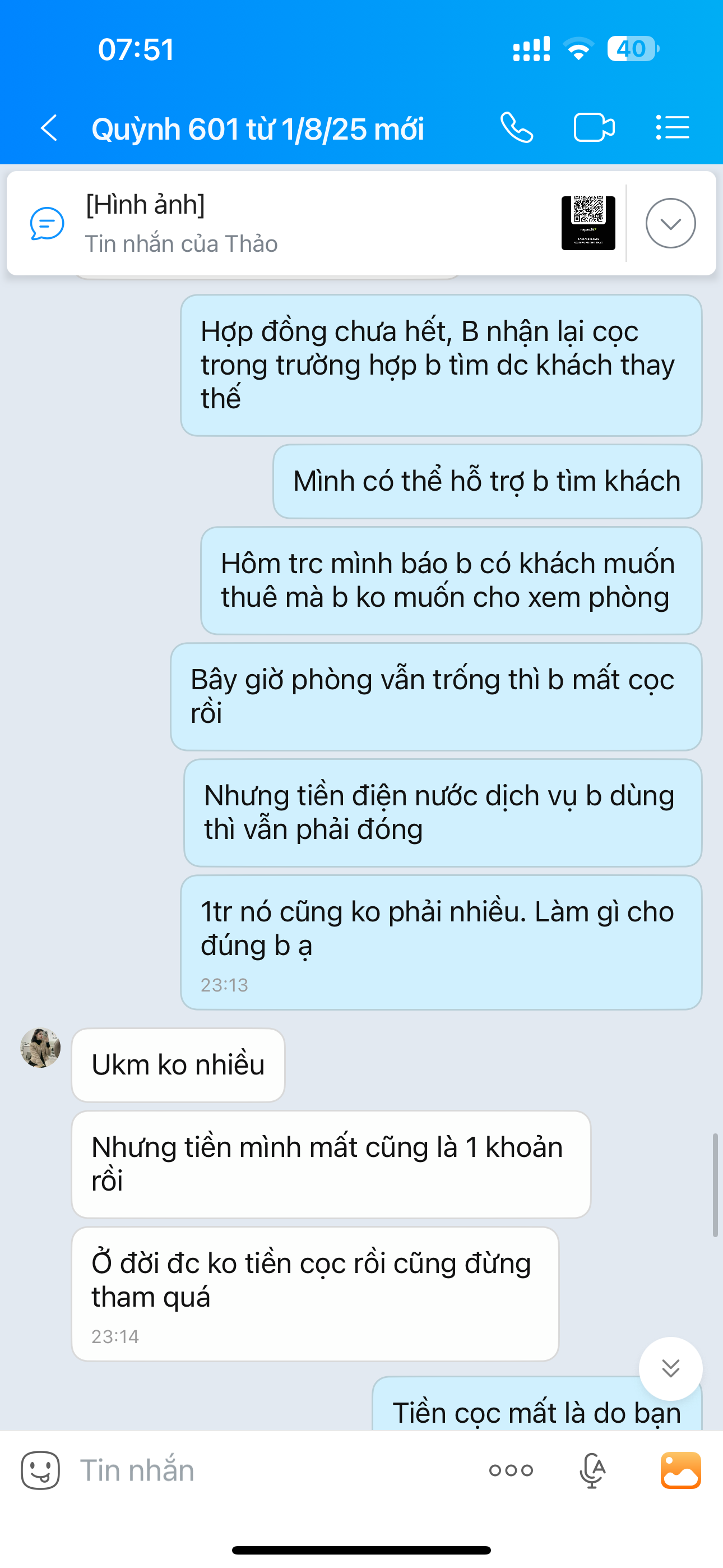Viewport: 723px width, 1568px height.
Task: Go back to the chat list
Action: click(50, 128)
